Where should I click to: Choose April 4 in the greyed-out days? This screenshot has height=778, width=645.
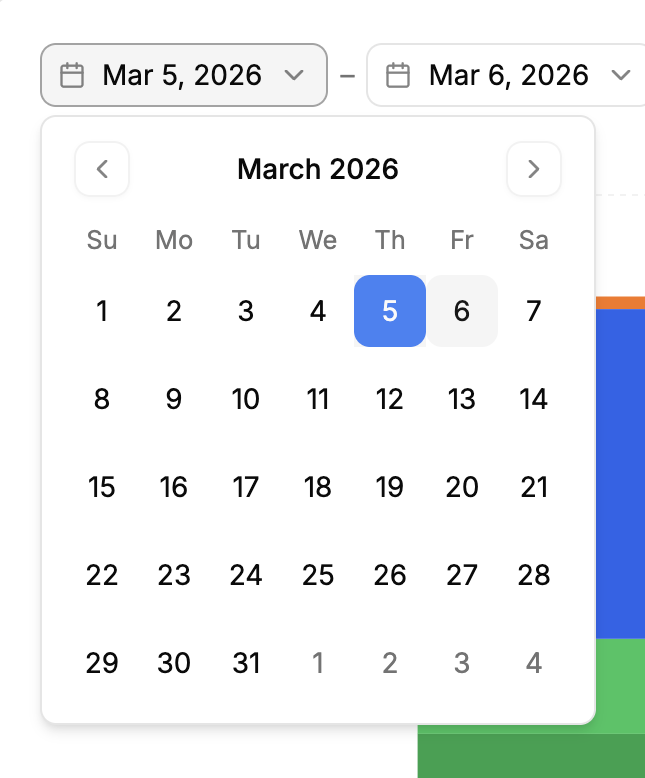tap(534, 663)
